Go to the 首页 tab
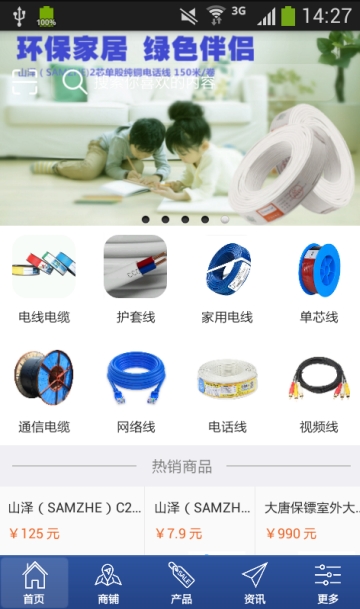Screen dimensions: 360x609 (35, 582)
